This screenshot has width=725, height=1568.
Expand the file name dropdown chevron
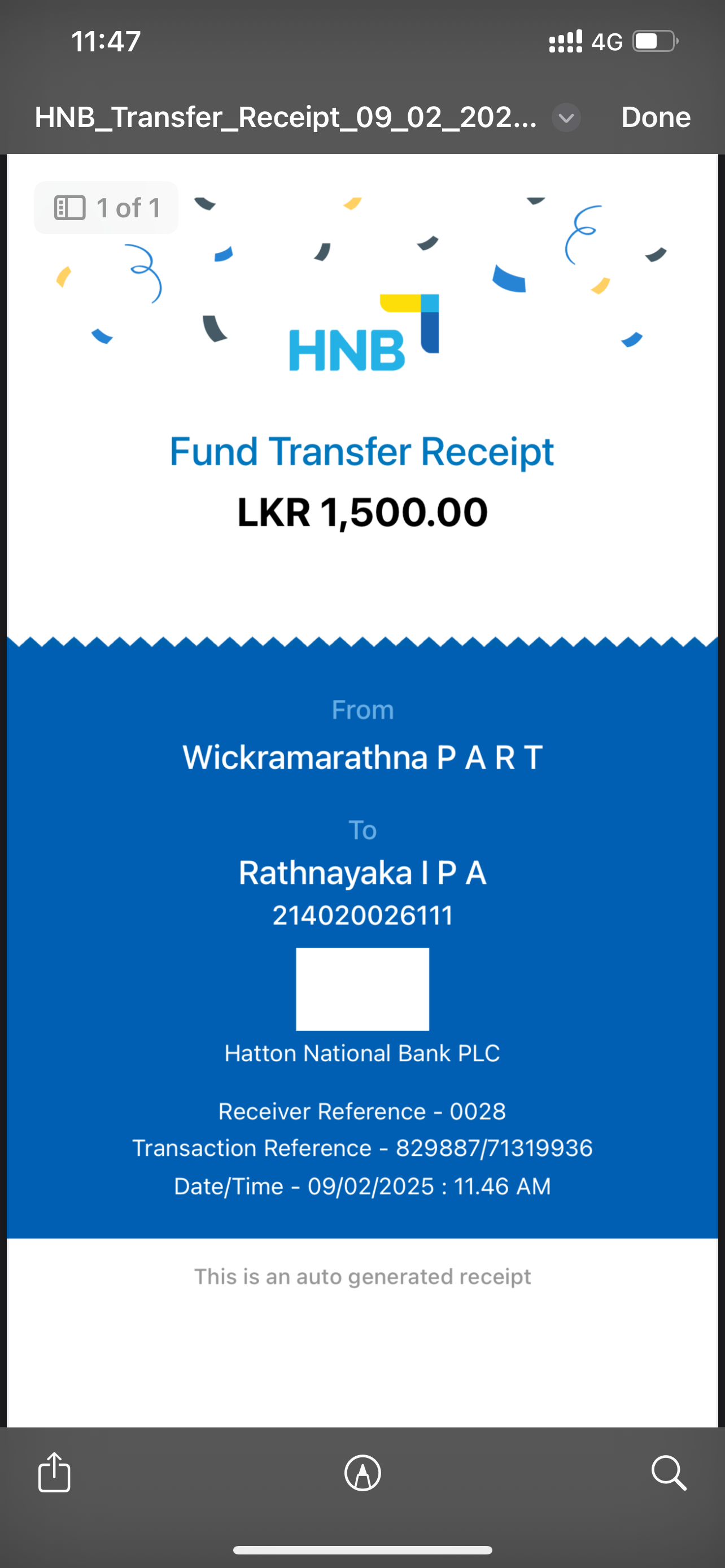(x=566, y=117)
